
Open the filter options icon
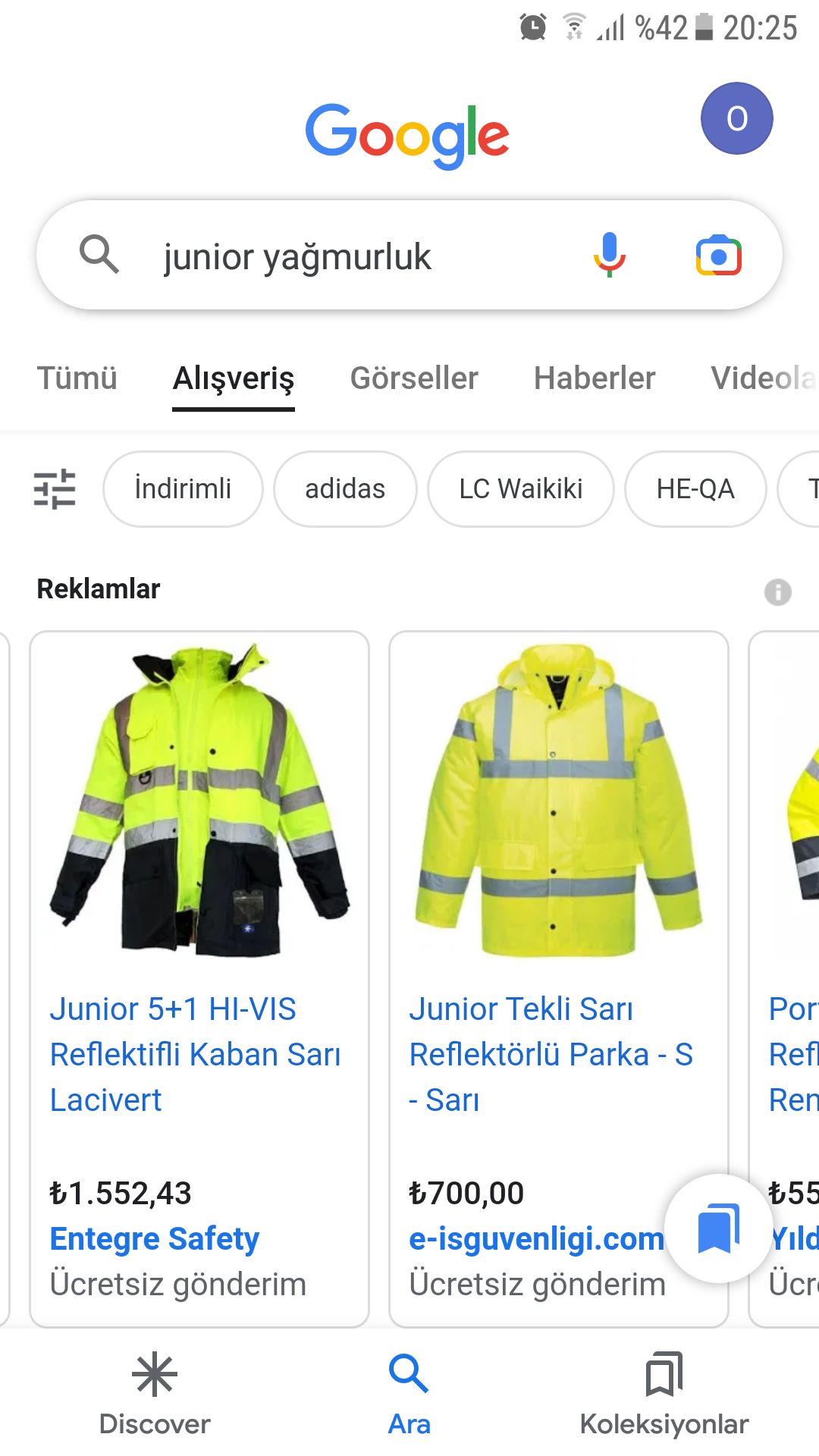tap(55, 489)
